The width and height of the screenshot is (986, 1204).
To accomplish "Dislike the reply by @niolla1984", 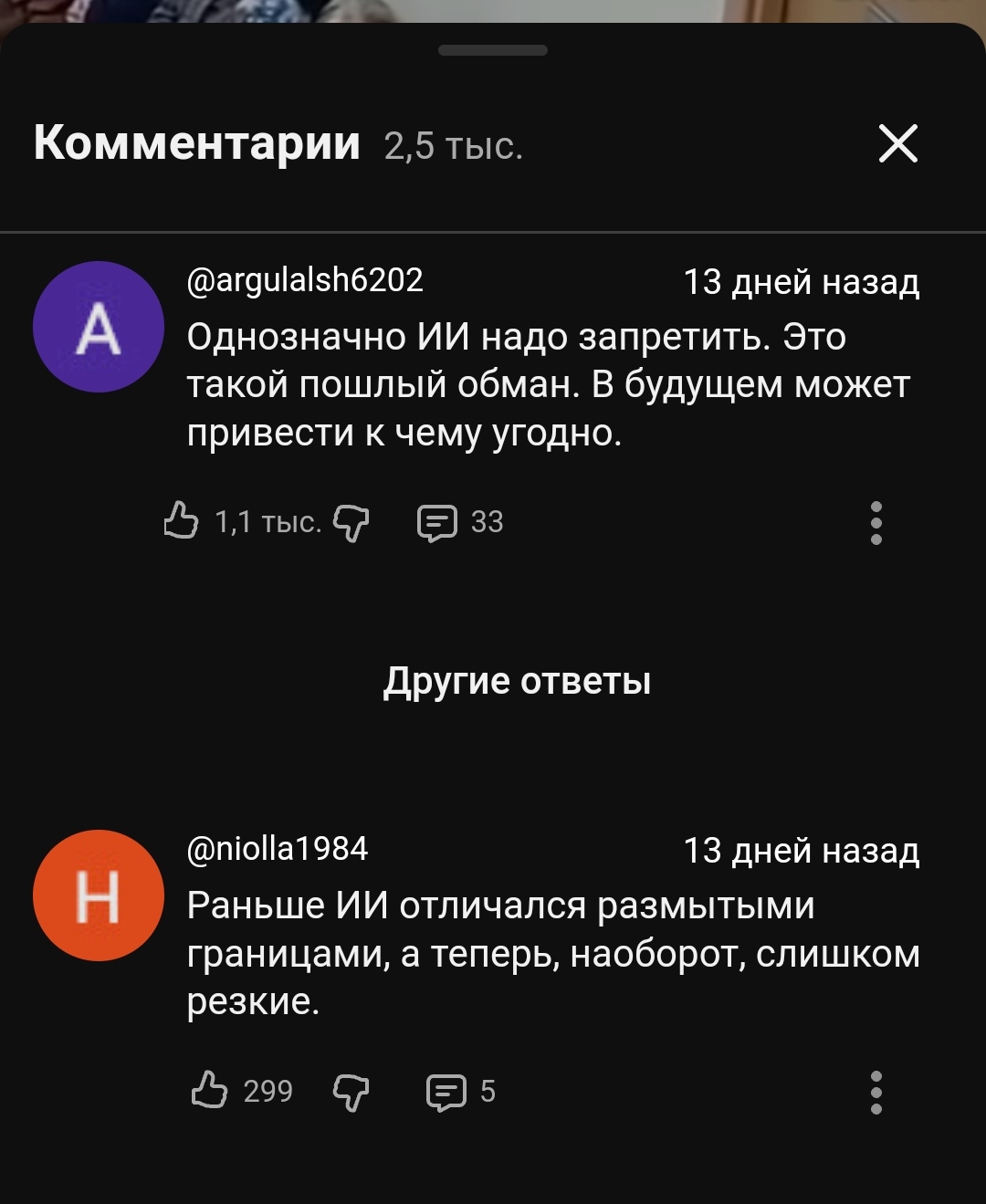I will tap(351, 1092).
